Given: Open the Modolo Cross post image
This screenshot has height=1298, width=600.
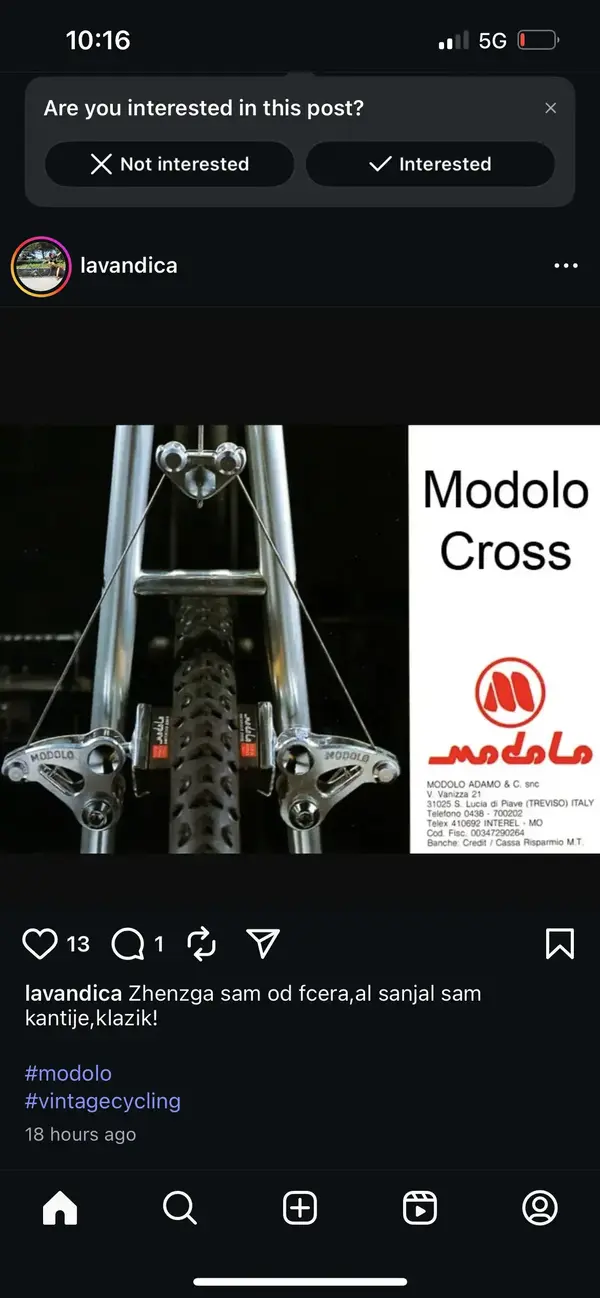Looking at the screenshot, I should point(300,640).
